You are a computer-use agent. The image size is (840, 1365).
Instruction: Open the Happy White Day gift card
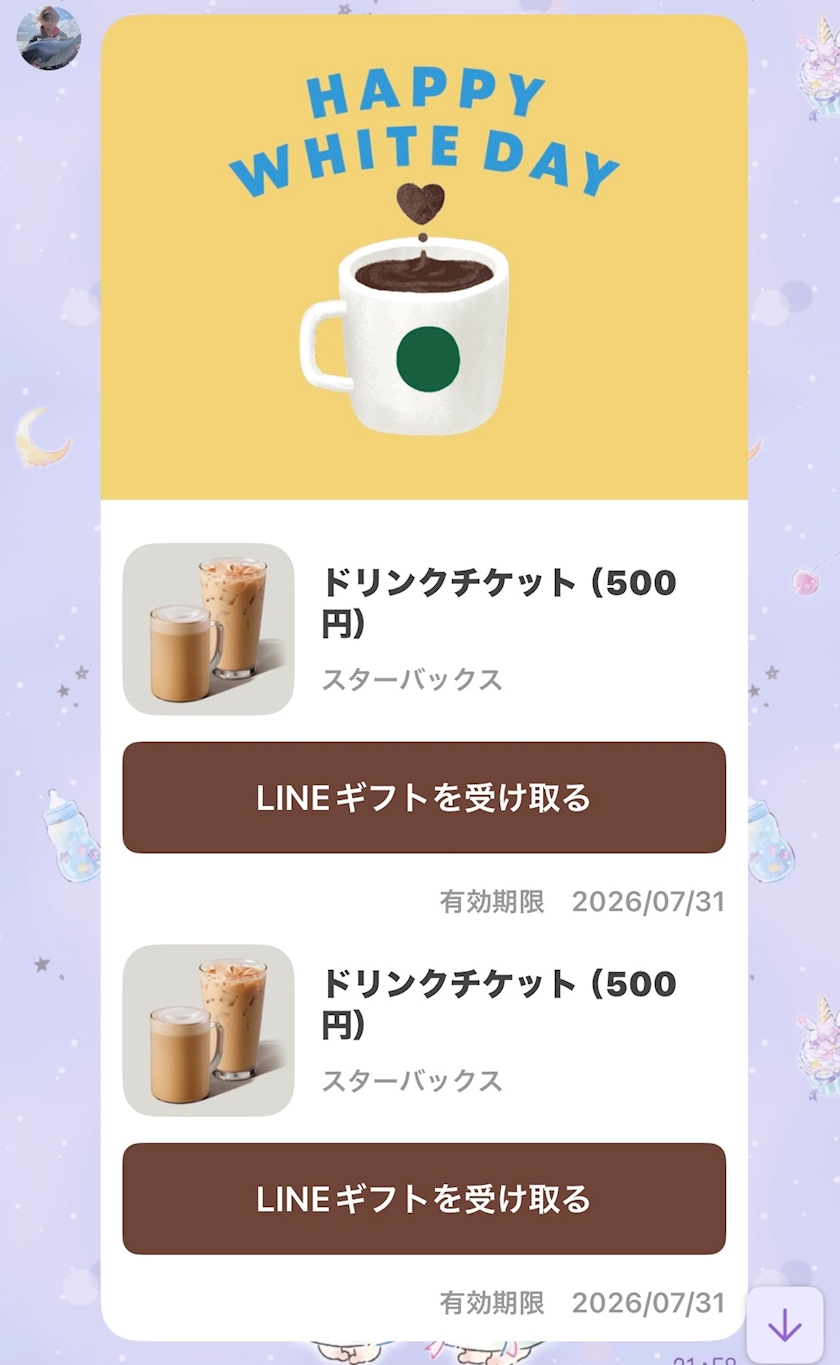click(x=424, y=258)
